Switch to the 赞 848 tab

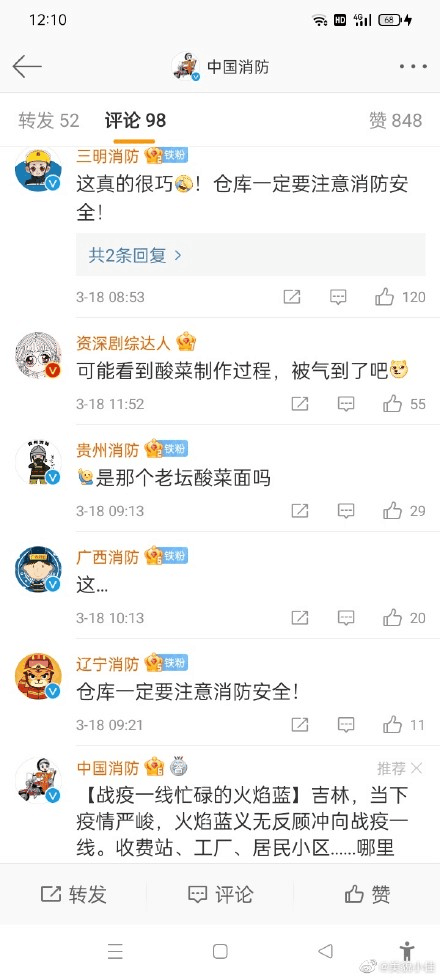[396, 120]
